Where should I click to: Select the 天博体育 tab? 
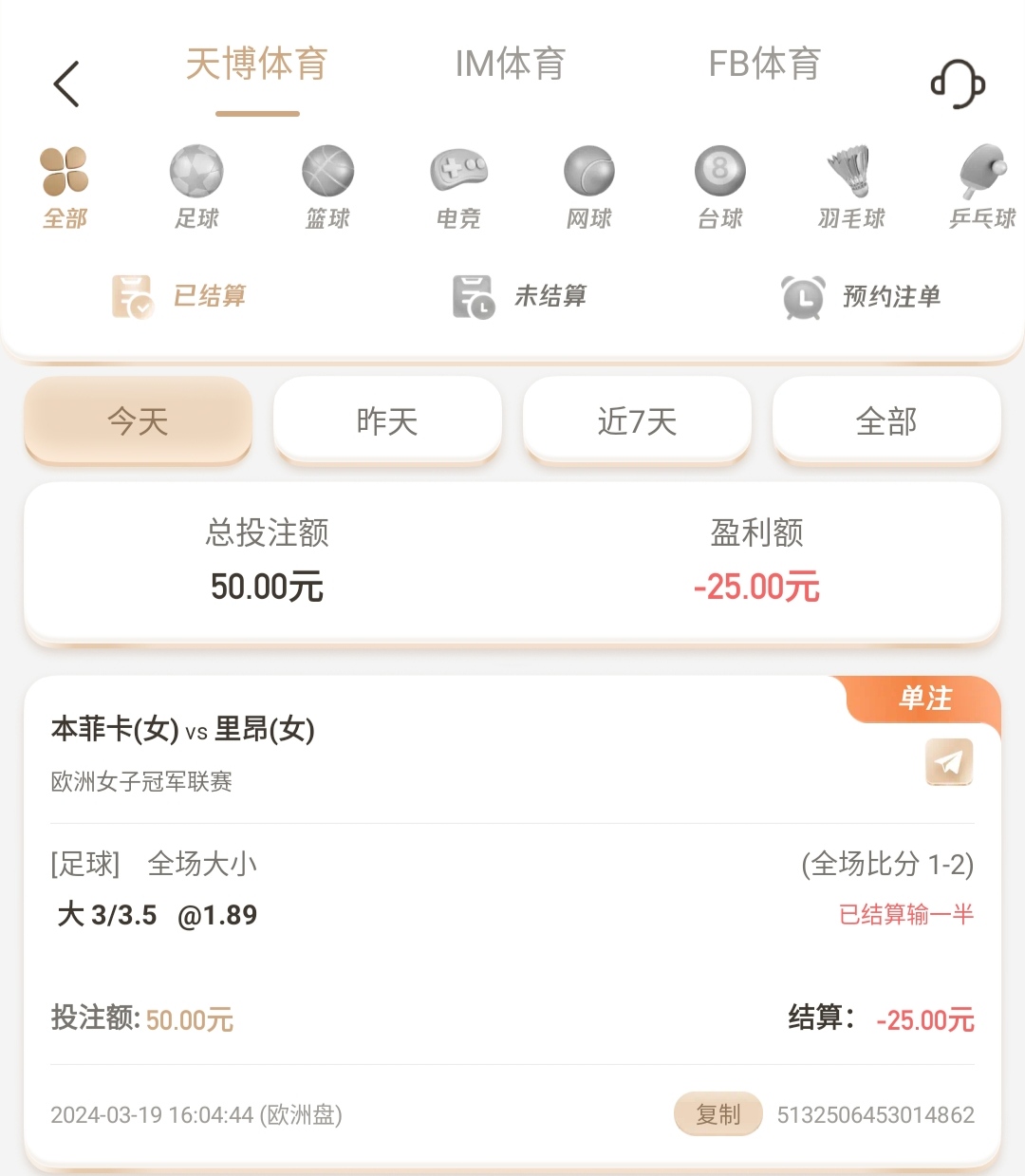(256, 65)
